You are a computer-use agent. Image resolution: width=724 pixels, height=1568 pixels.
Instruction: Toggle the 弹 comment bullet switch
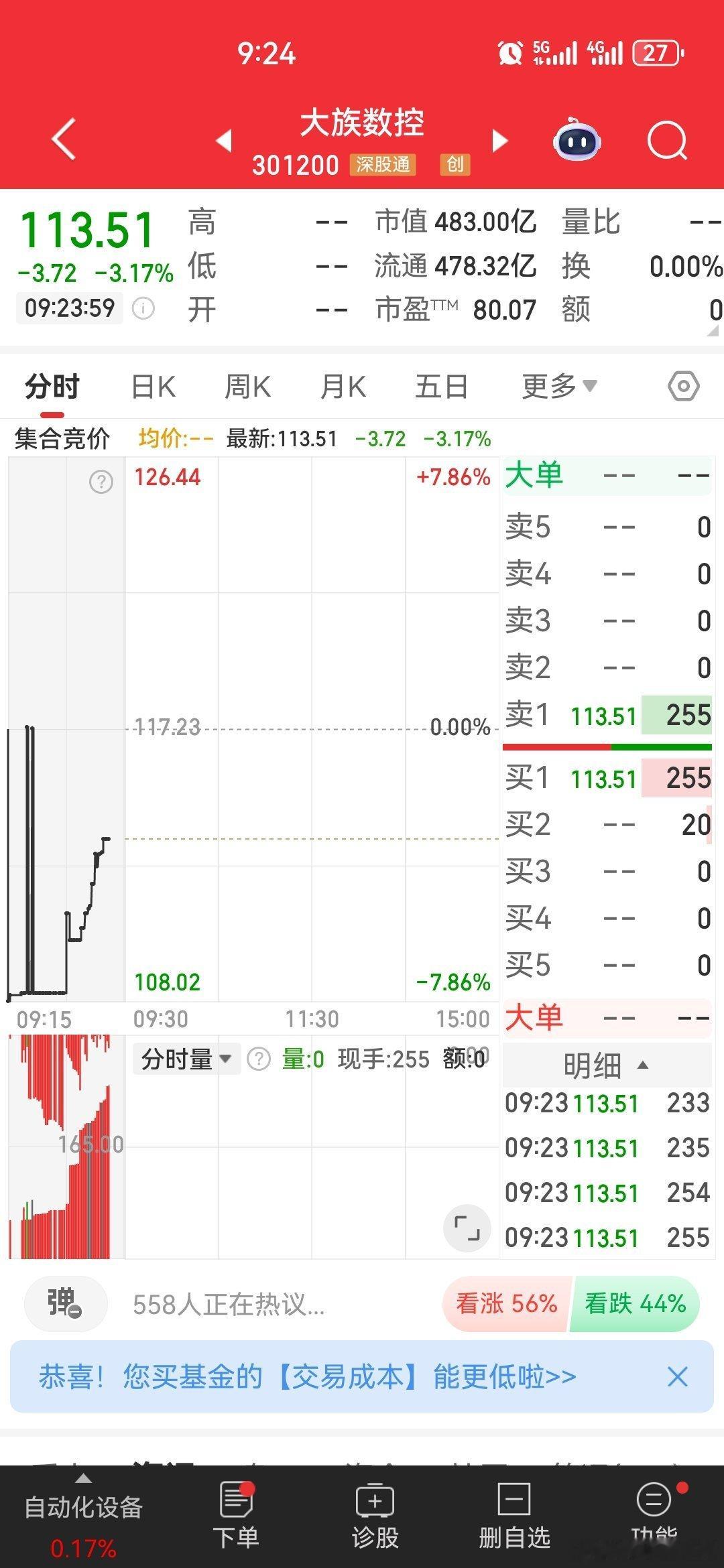(65, 1303)
